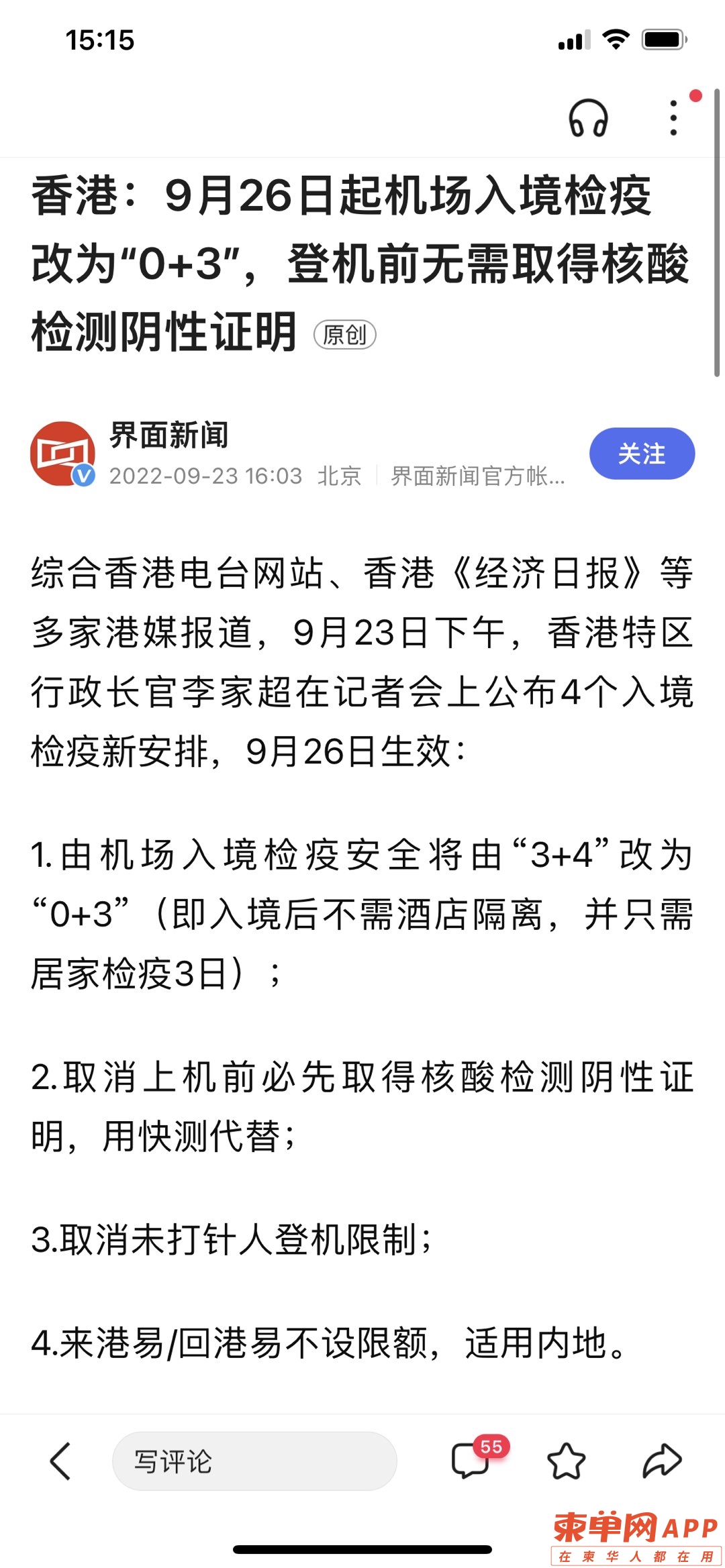Image resolution: width=725 pixels, height=1568 pixels.
Task: View the 55 comments
Action: [x=472, y=1461]
